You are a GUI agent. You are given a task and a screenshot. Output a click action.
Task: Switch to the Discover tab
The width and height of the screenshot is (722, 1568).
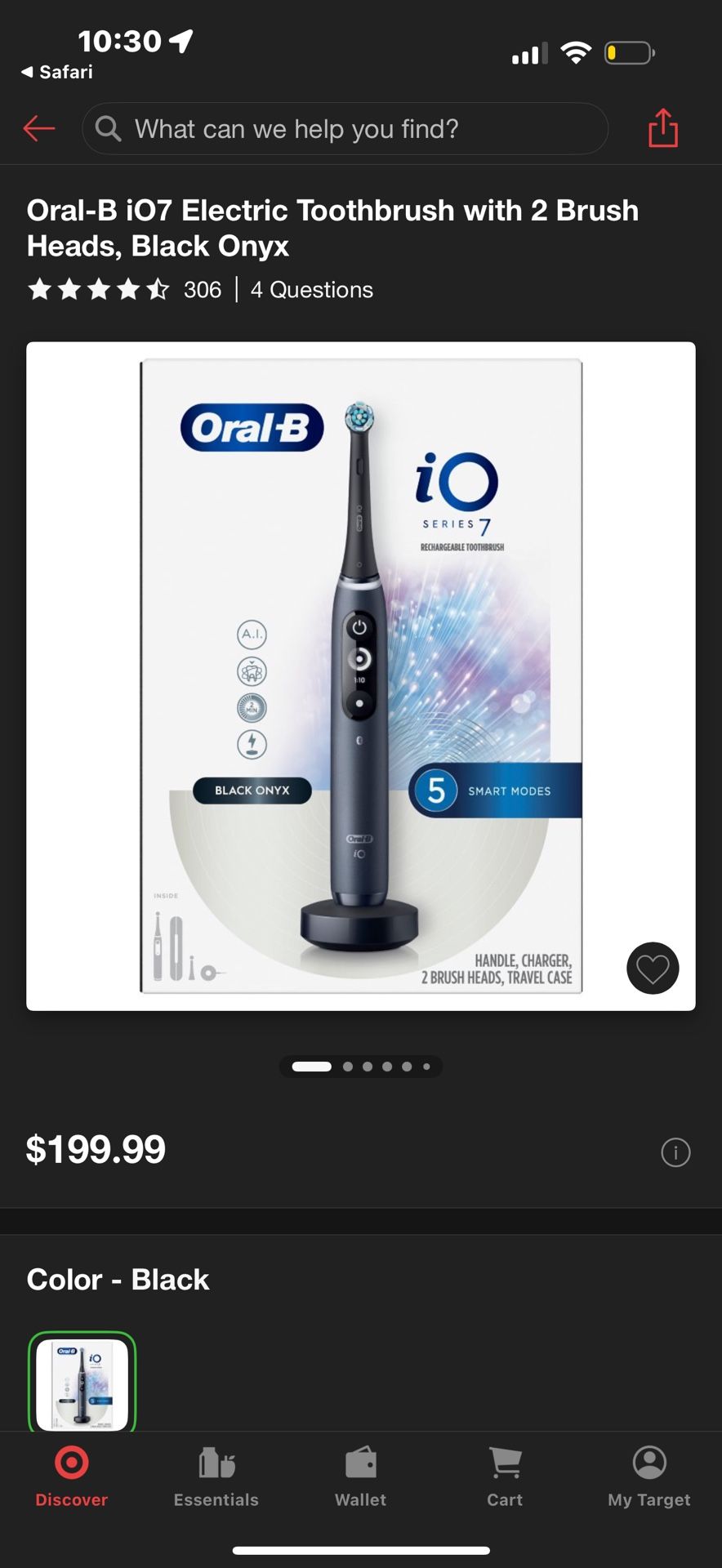71,1477
